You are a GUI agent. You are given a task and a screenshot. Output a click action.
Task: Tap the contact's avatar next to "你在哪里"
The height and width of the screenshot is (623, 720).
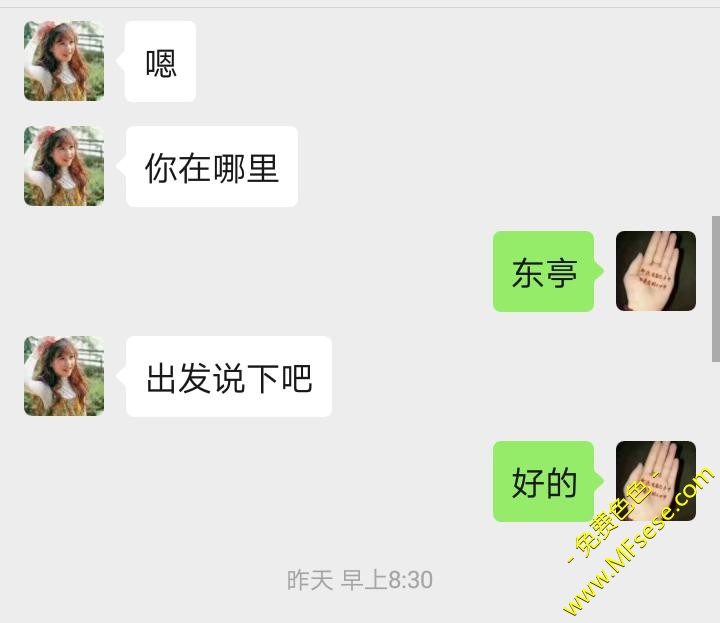64,166
